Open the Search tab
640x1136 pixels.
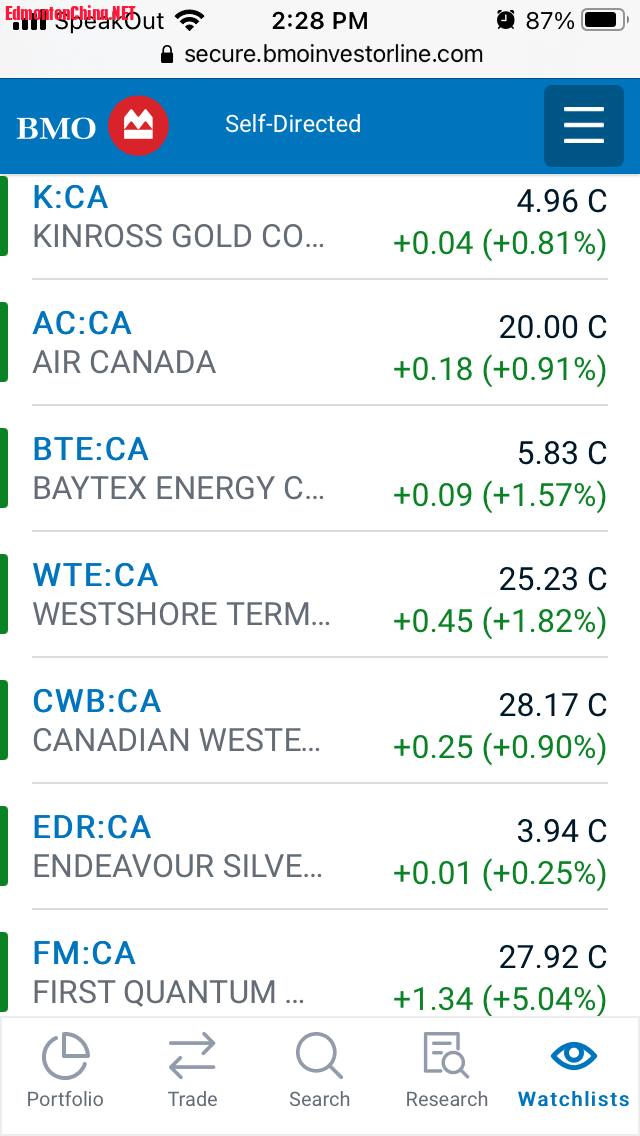(x=319, y=1072)
